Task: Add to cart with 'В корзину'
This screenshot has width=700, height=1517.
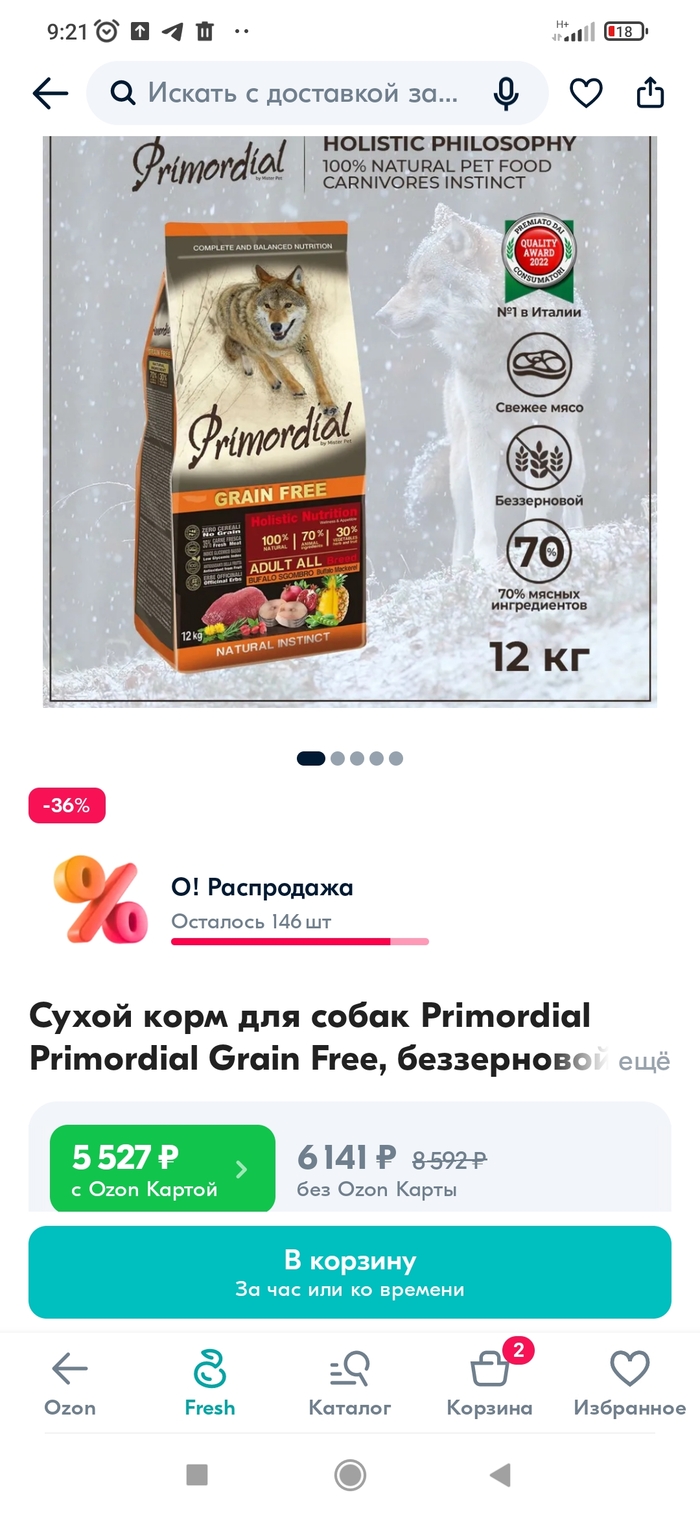Action: tap(350, 1272)
